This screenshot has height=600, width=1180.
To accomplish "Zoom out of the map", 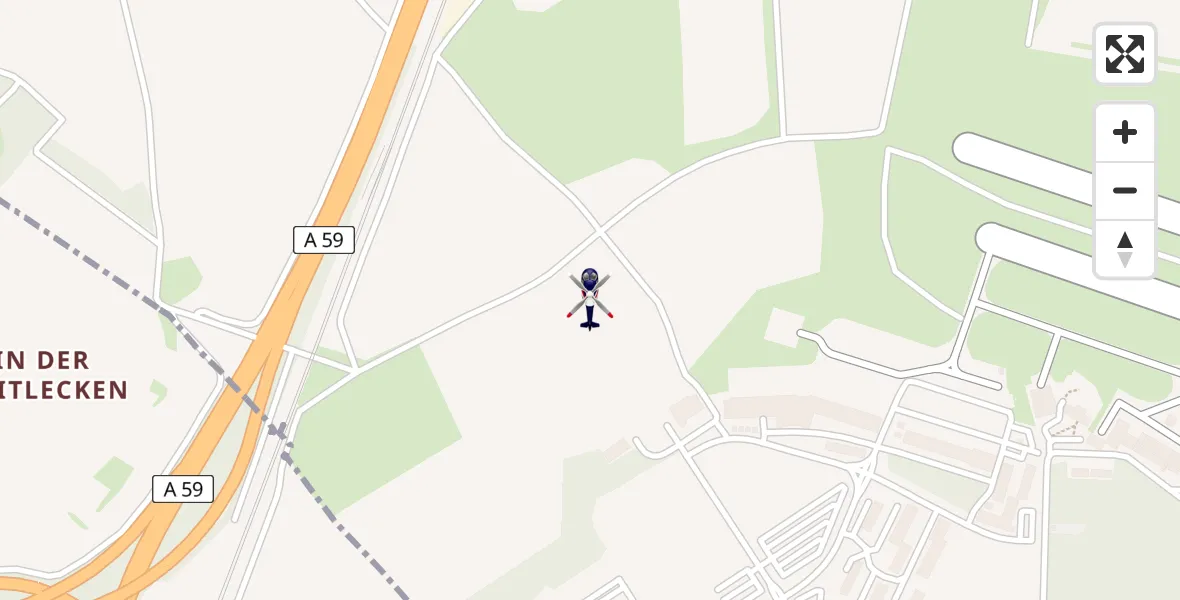I will click(x=1124, y=191).
